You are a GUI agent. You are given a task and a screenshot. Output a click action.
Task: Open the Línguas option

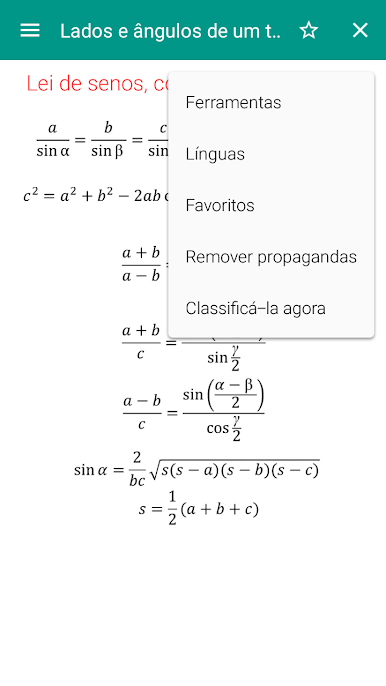[271, 154]
